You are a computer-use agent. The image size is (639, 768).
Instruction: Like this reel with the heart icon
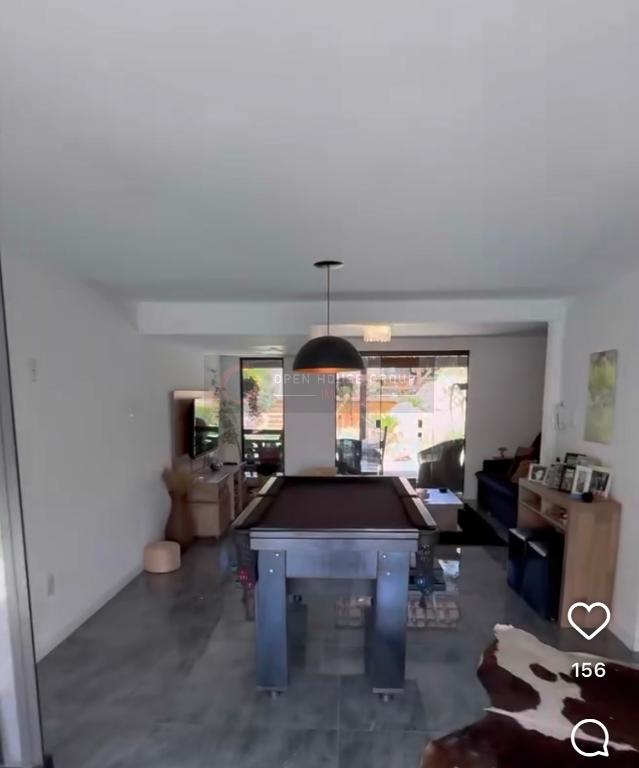pyautogui.click(x=588, y=620)
